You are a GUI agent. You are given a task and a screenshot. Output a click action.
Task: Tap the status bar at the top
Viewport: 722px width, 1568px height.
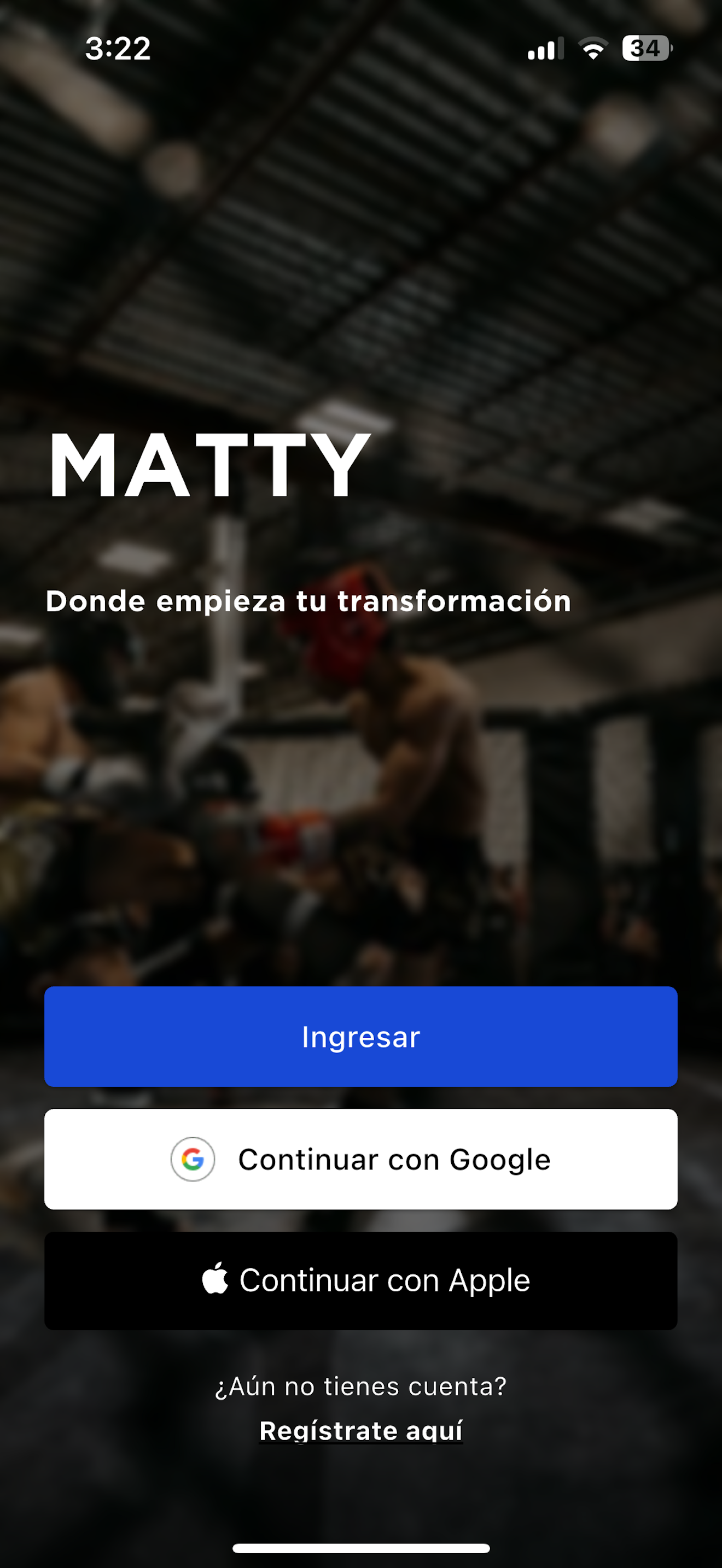coord(361,50)
